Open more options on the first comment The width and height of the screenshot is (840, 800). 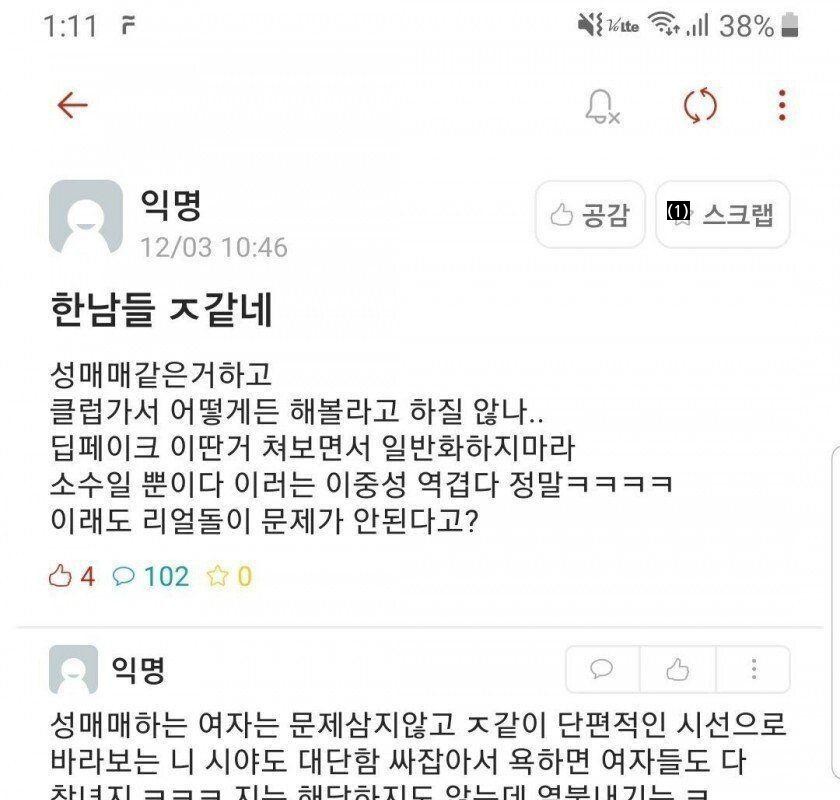(x=754, y=669)
